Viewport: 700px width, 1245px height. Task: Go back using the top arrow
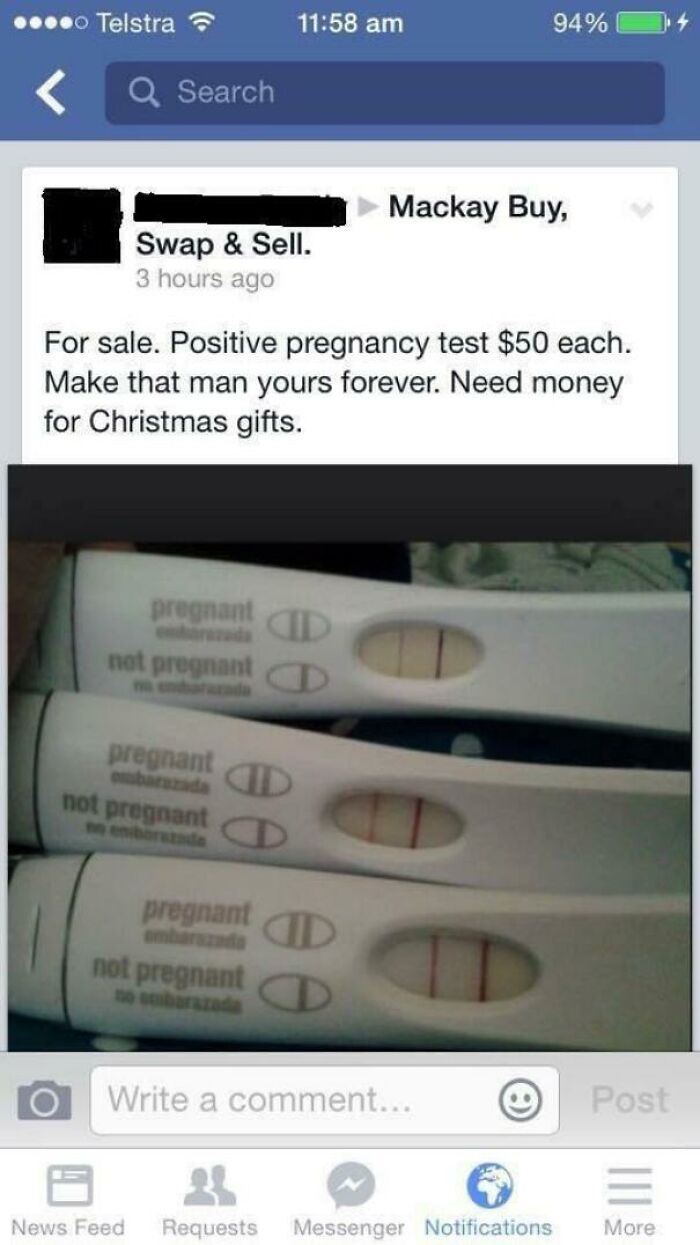click(x=52, y=93)
